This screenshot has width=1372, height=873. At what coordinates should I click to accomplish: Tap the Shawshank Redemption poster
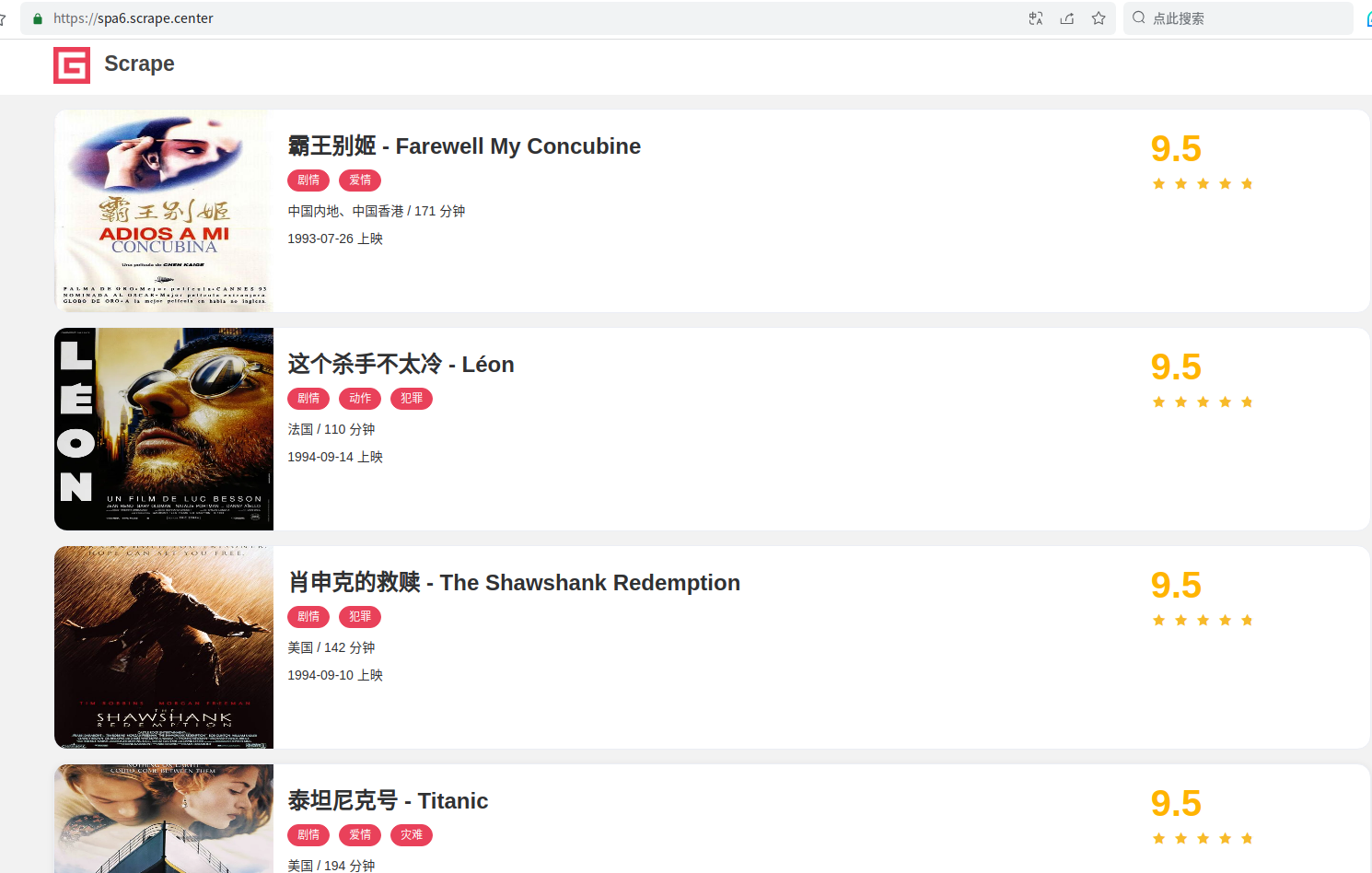coord(164,647)
